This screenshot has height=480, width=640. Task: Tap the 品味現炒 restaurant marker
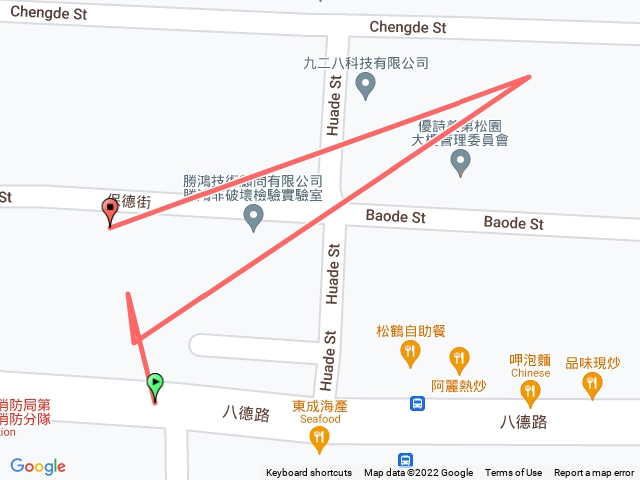[x=593, y=385]
